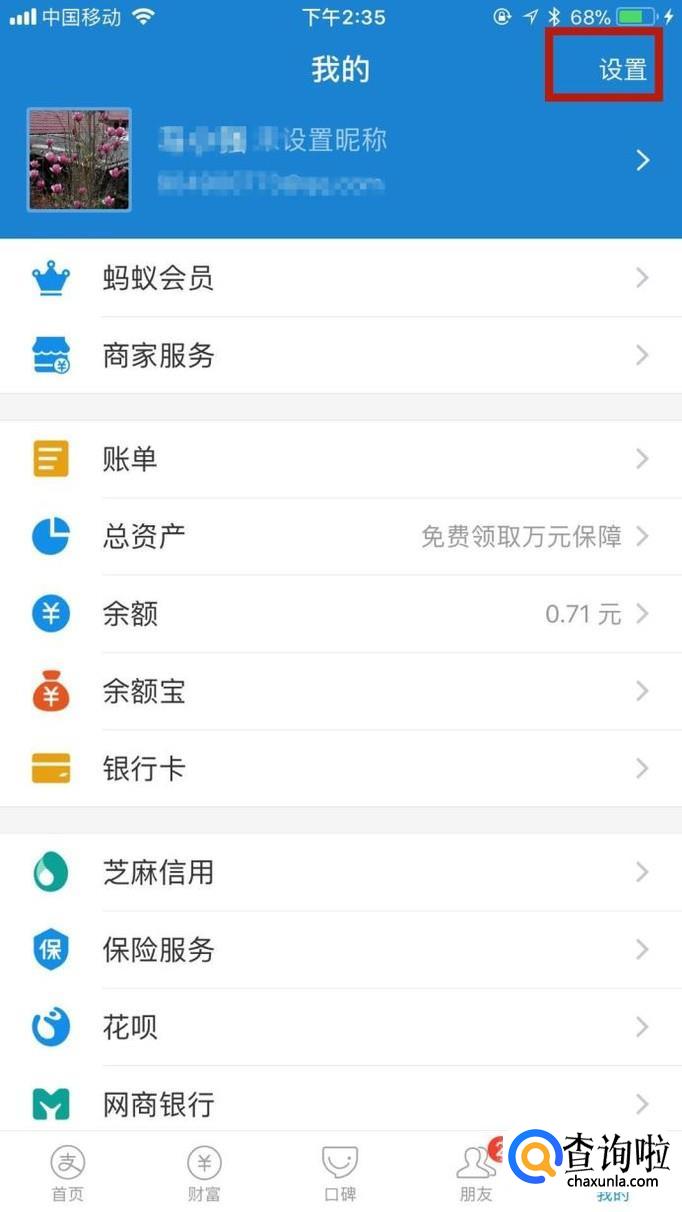The width and height of the screenshot is (682, 1212).
Task: Manage 银行卡
Action: pos(340,769)
